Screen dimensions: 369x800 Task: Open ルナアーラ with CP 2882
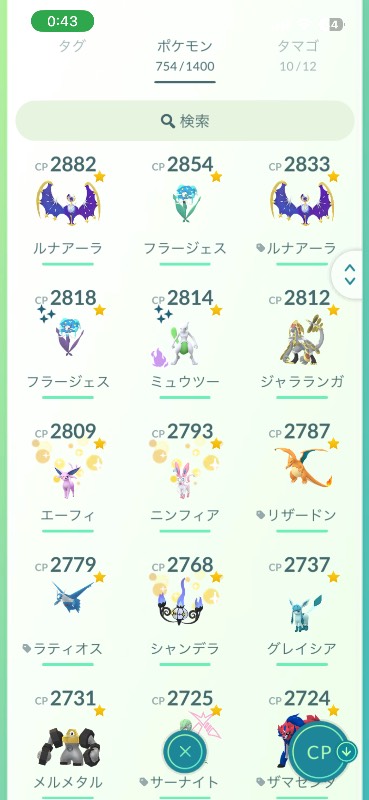pos(68,210)
